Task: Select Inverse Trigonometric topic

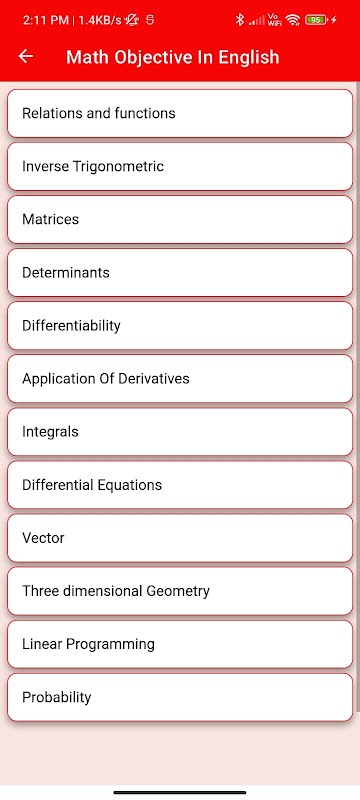Action: [180, 166]
